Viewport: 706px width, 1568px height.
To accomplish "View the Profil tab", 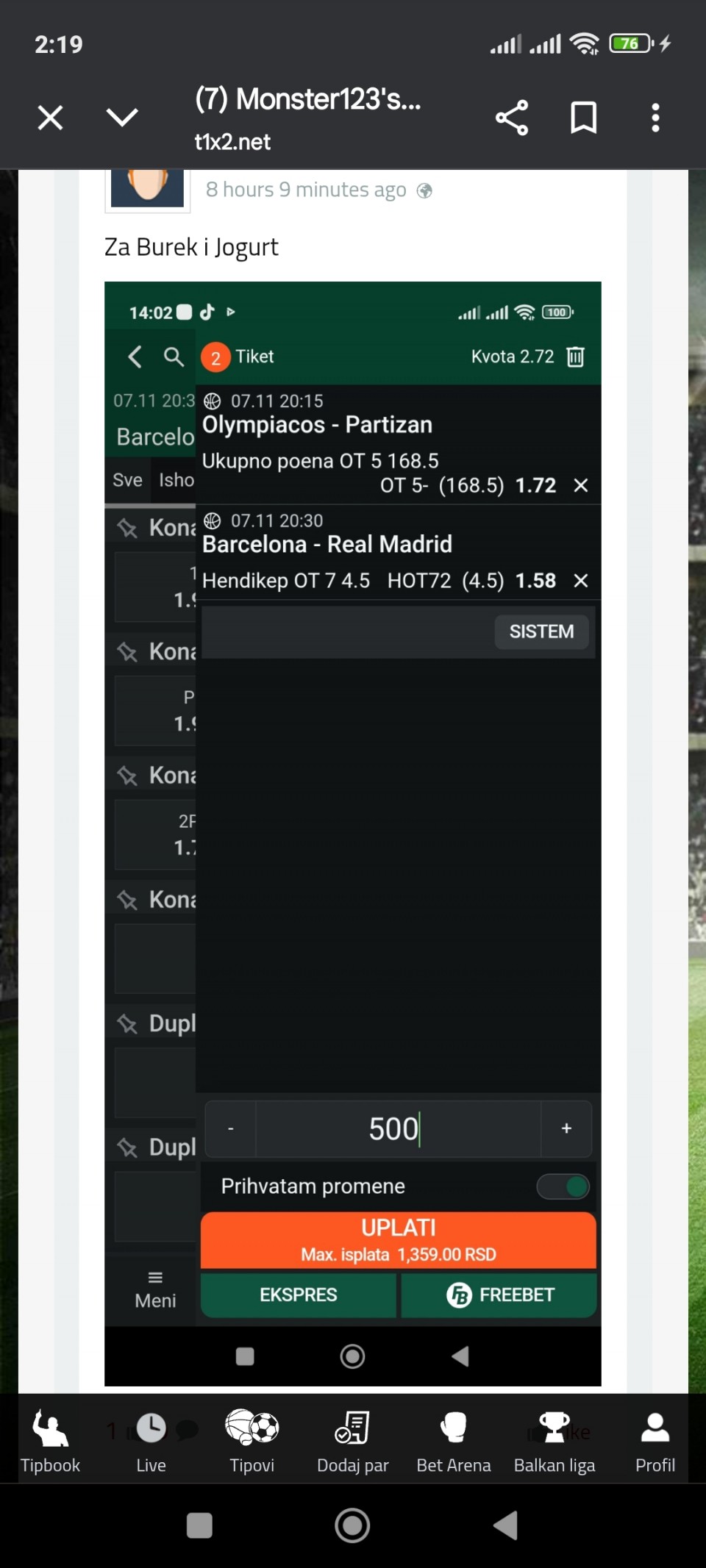I will 655,1441.
